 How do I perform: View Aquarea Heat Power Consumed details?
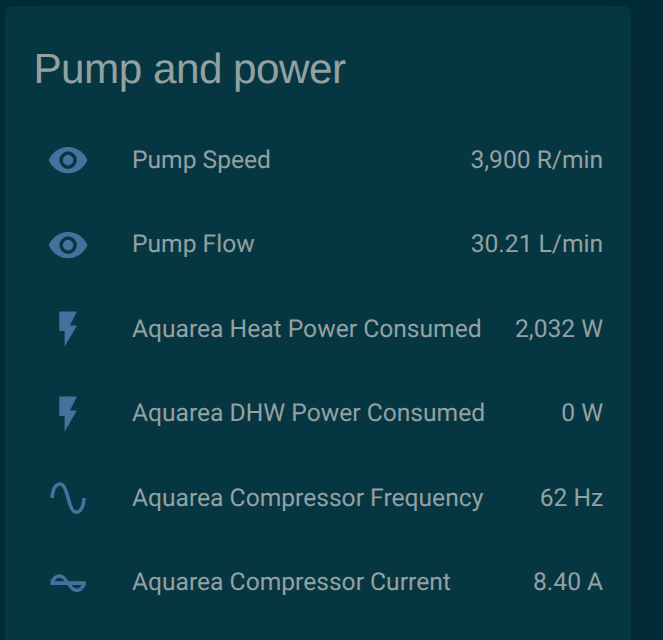coord(306,329)
